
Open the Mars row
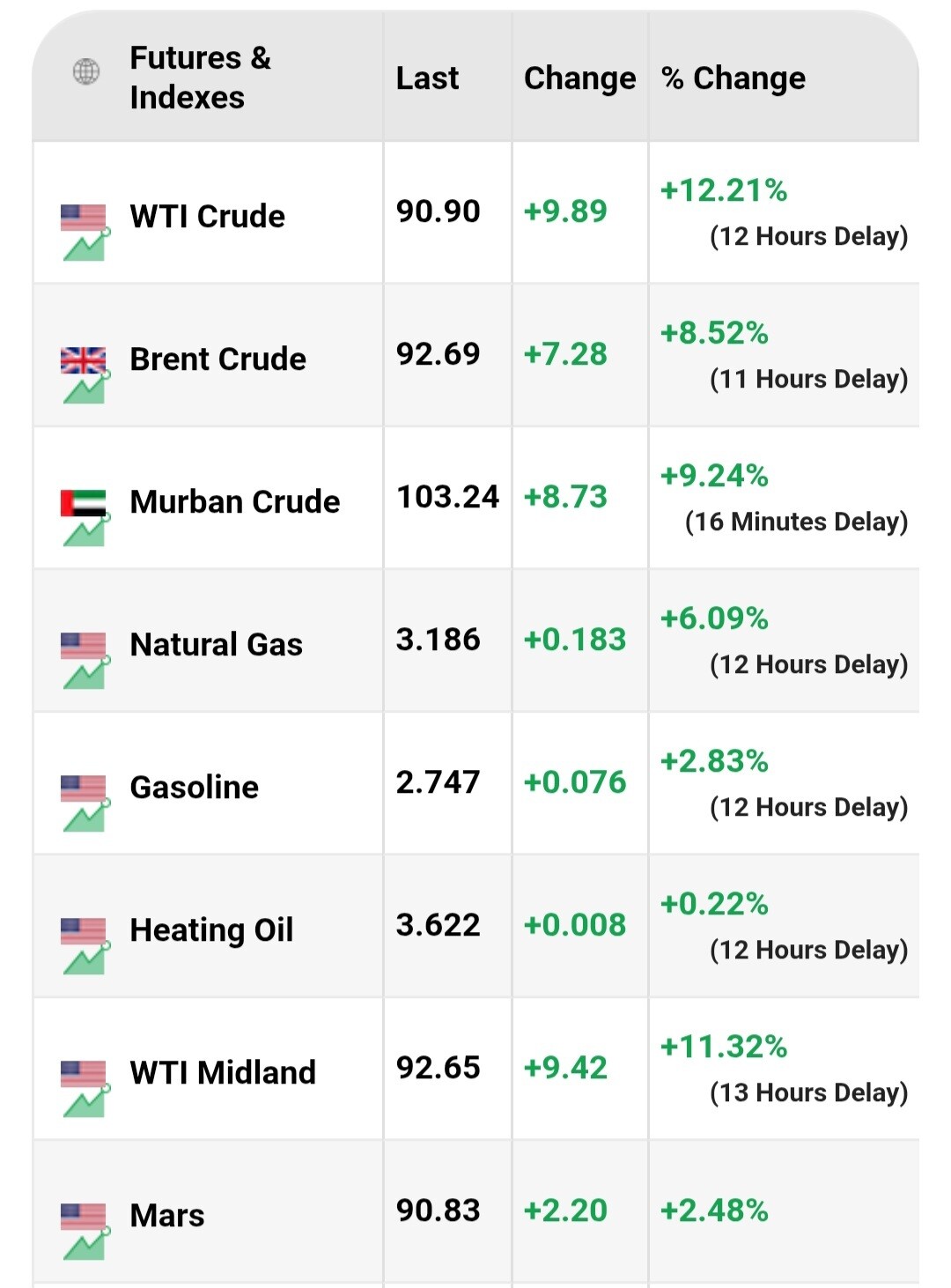coord(475,1212)
